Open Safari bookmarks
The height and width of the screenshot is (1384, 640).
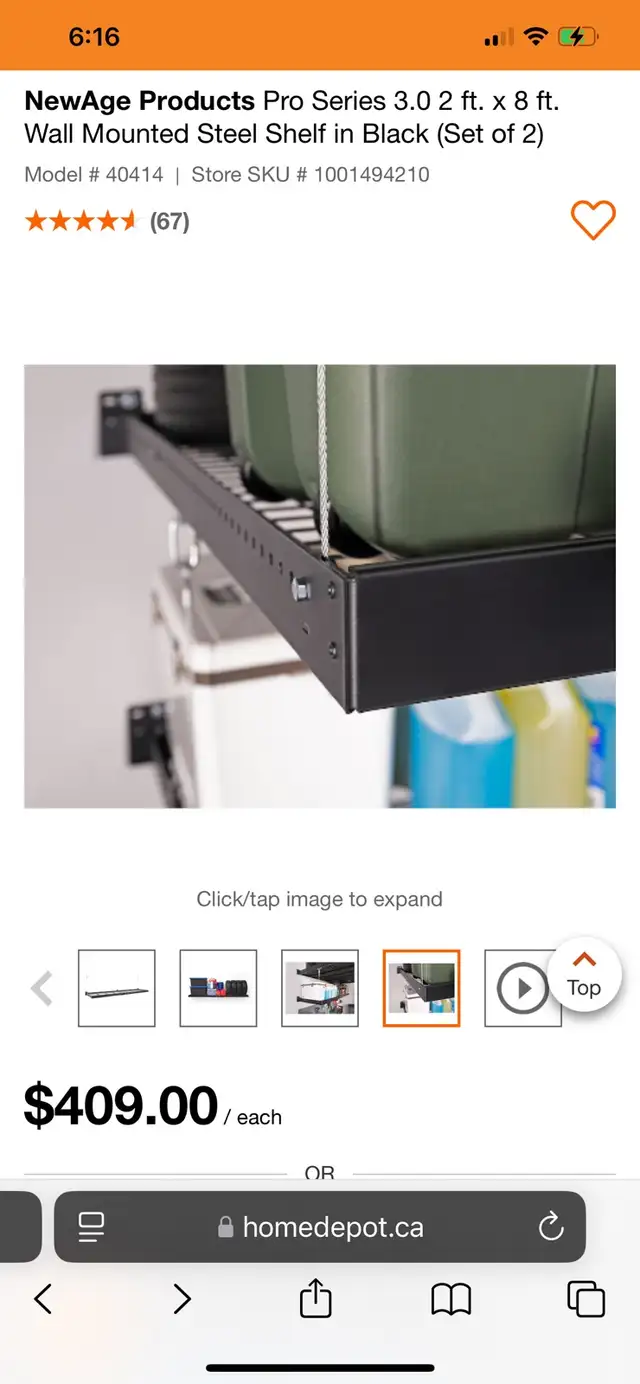pos(451,1299)
